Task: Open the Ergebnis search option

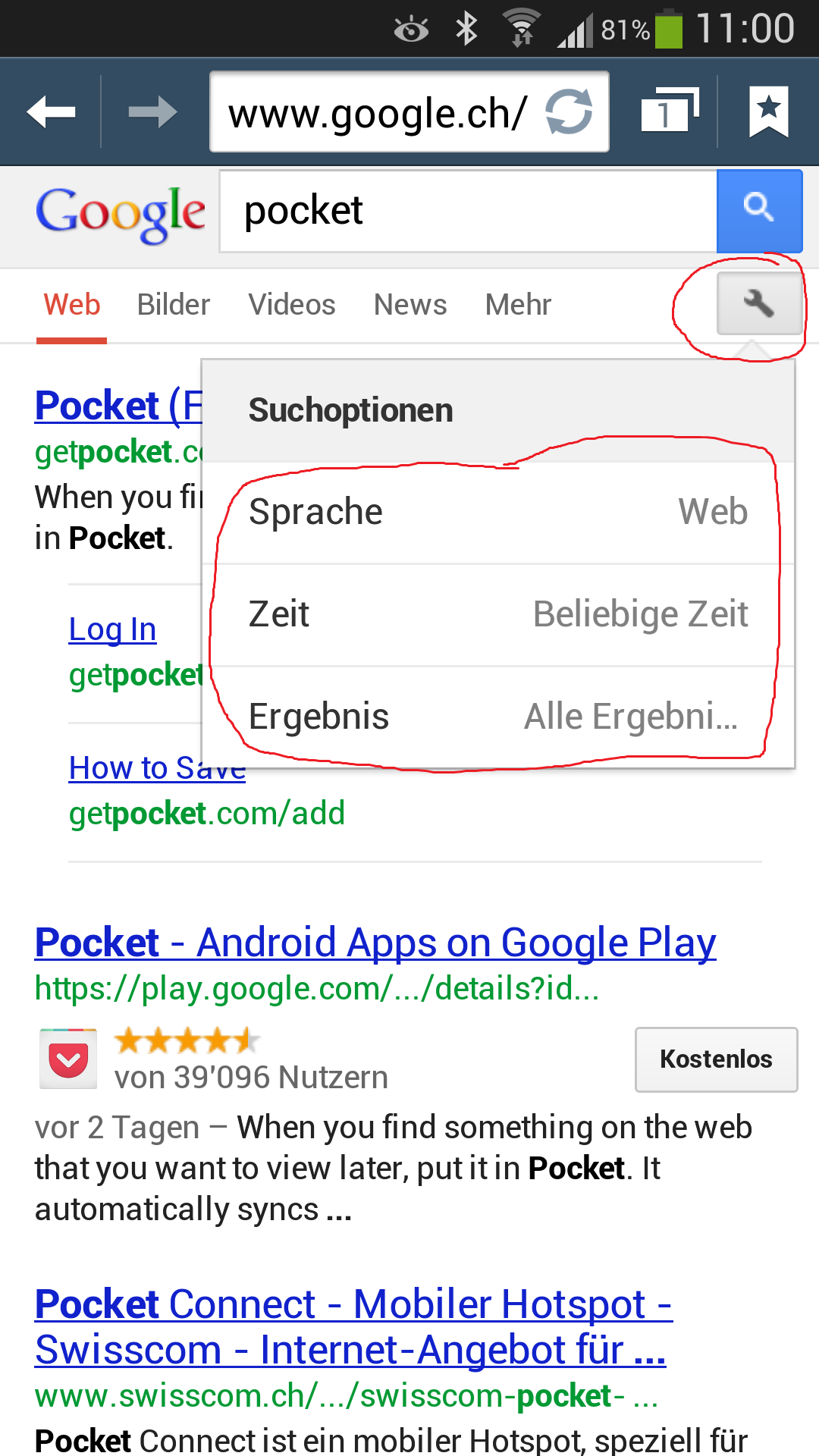Action: tap(498, 717)
